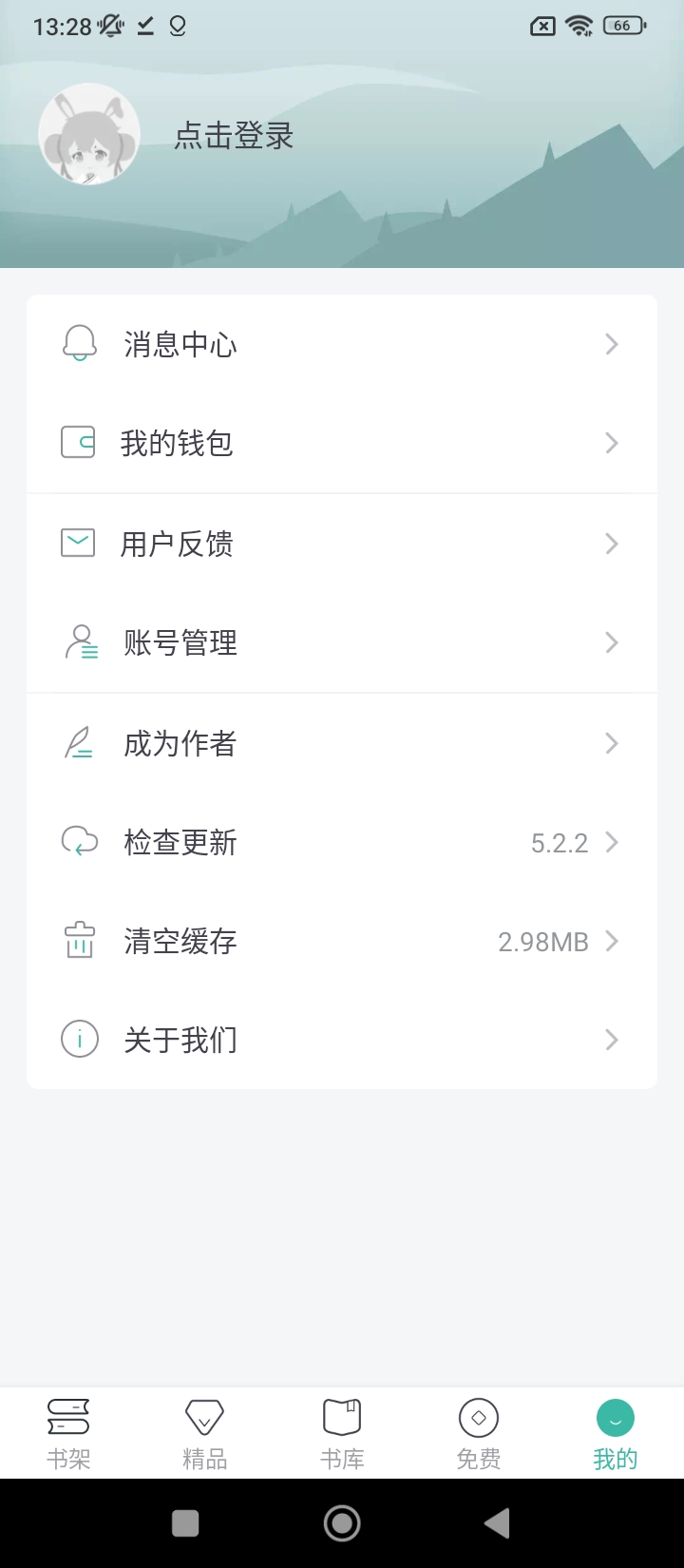Image resolution: width=684 pixels, height=1568 pixels.
Task: Tap the system back button
Action: click(497, 1523)
